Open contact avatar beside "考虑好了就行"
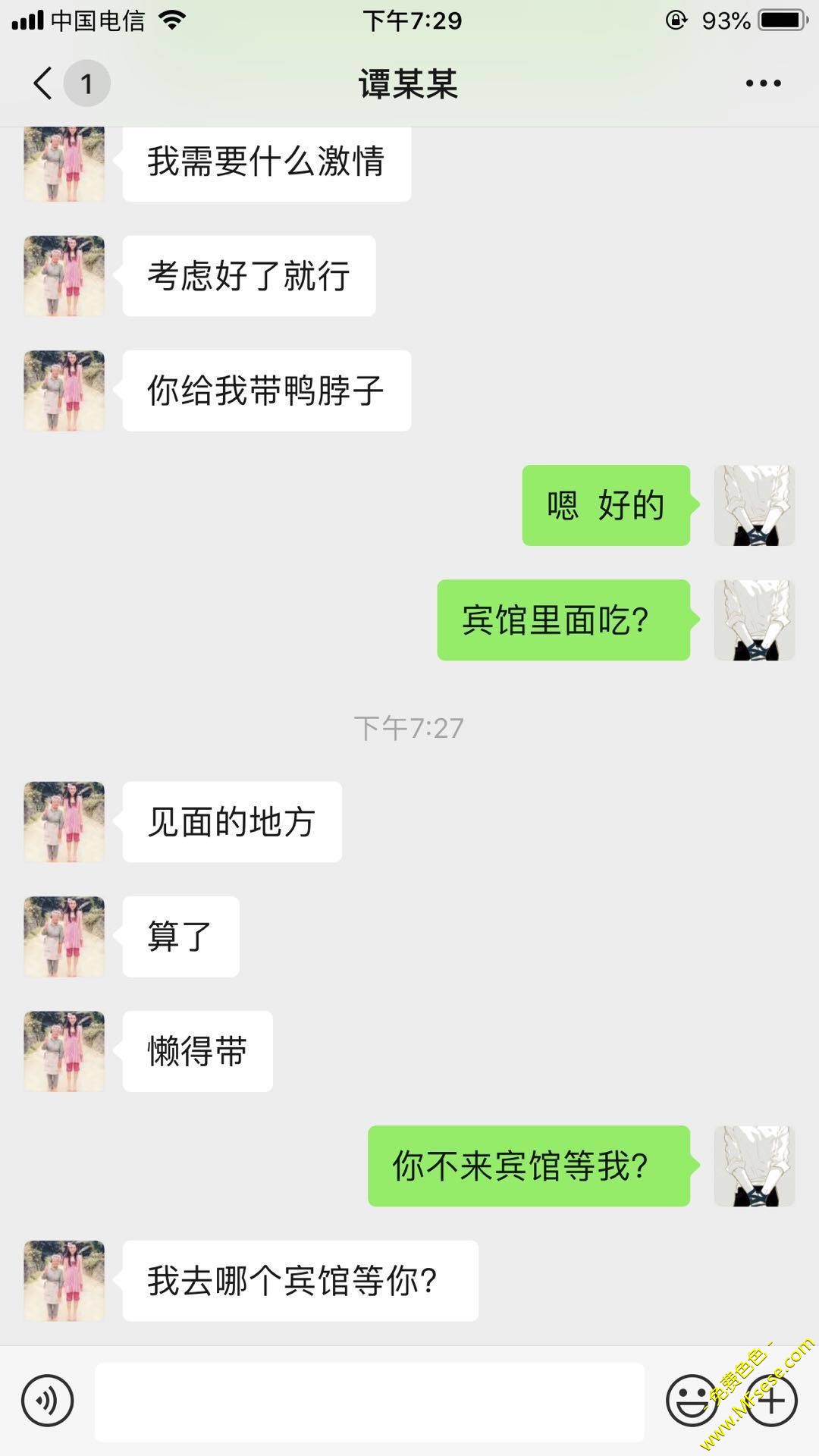 (64, 276)
